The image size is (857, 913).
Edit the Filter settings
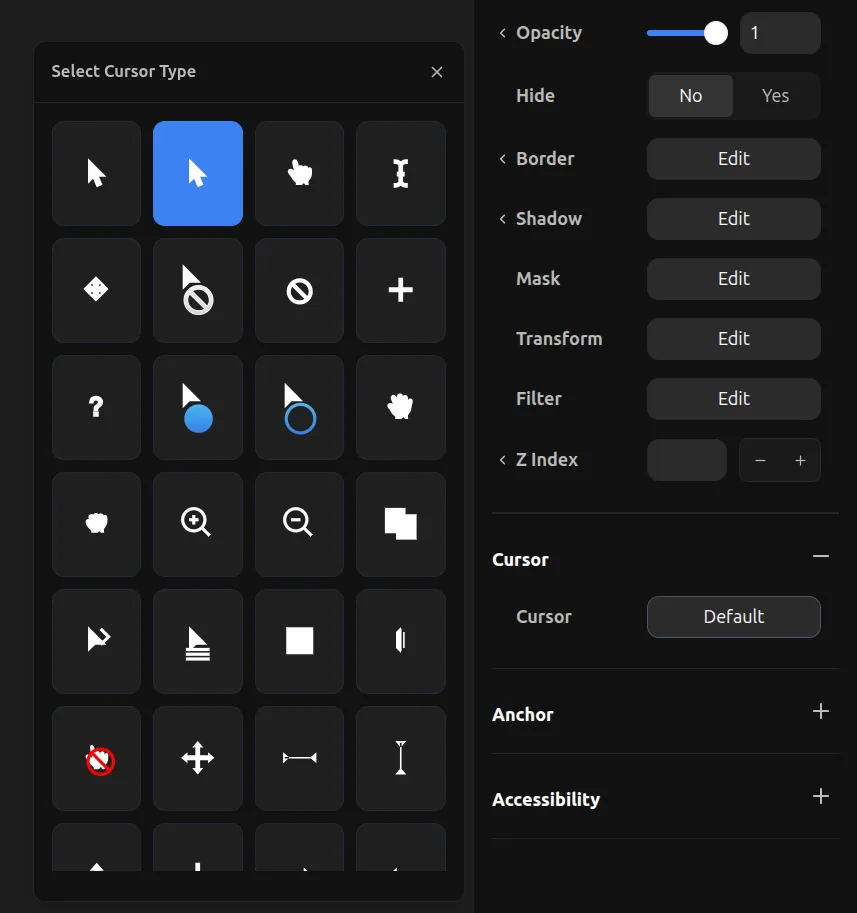pos(733,399)
